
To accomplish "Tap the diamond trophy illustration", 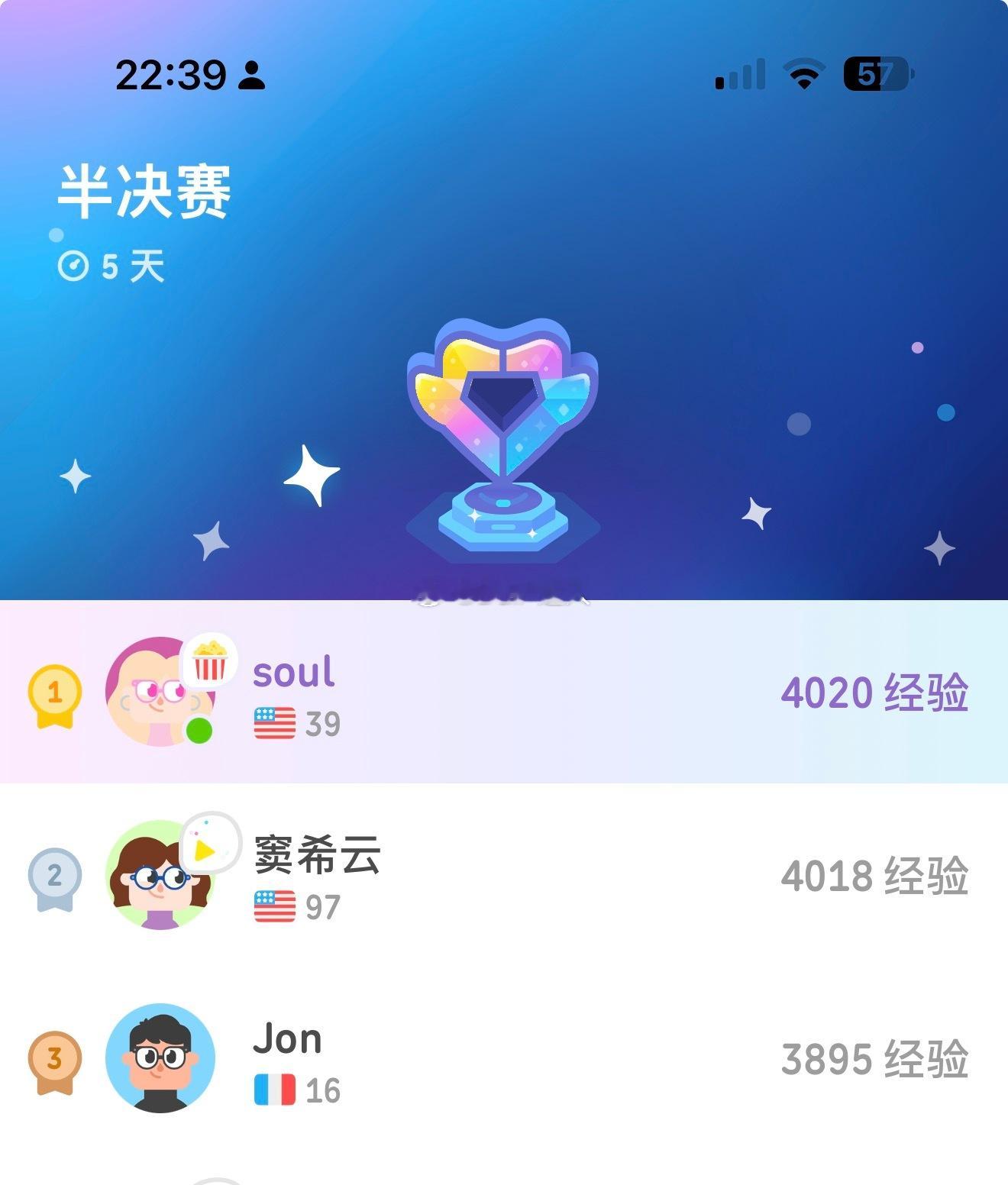I will [504, 435].
